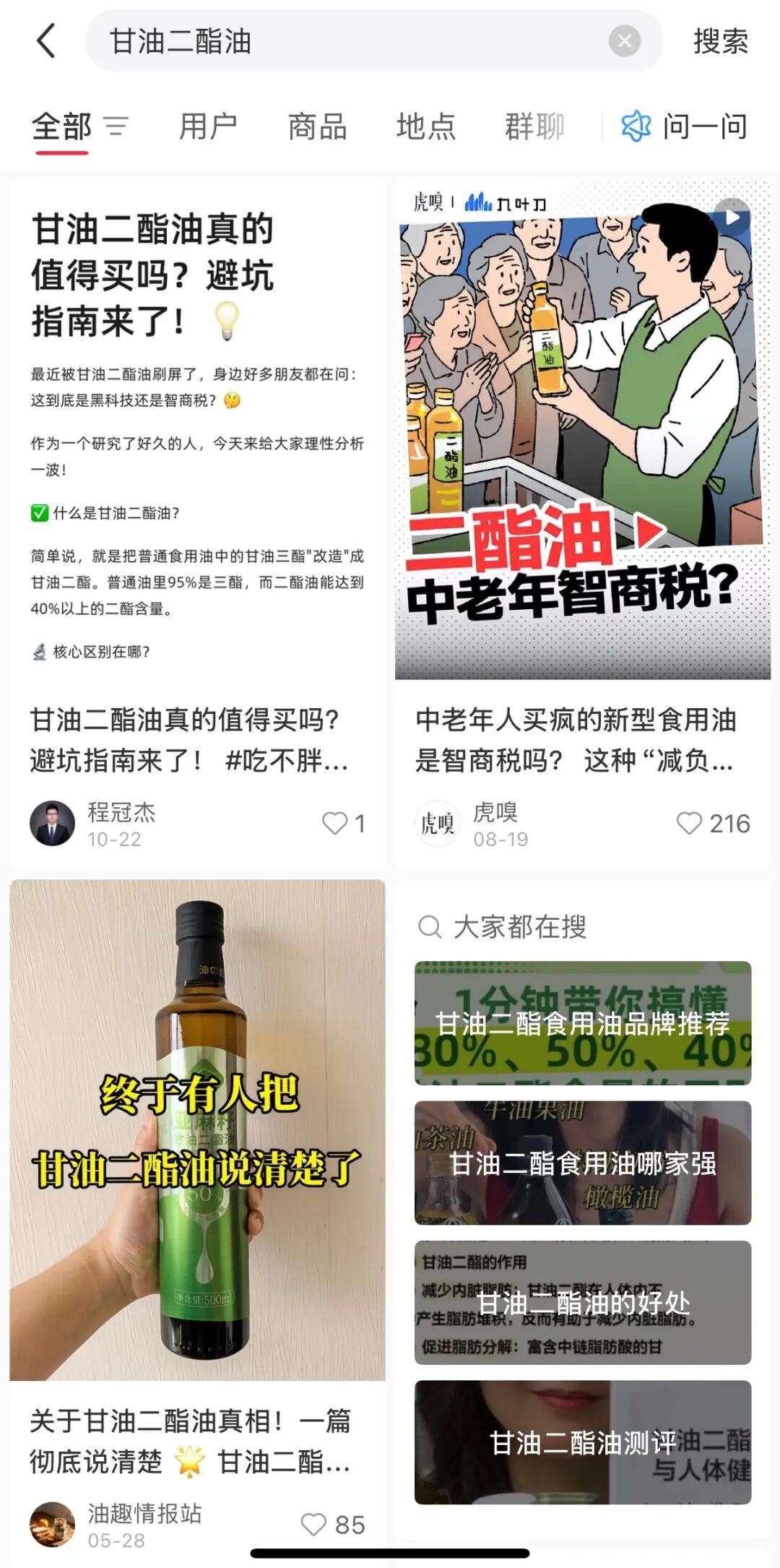The height and width of the screenshot is (1568, 780).
Task: Open the filter icon next to 全部
Action: [116, 127]
